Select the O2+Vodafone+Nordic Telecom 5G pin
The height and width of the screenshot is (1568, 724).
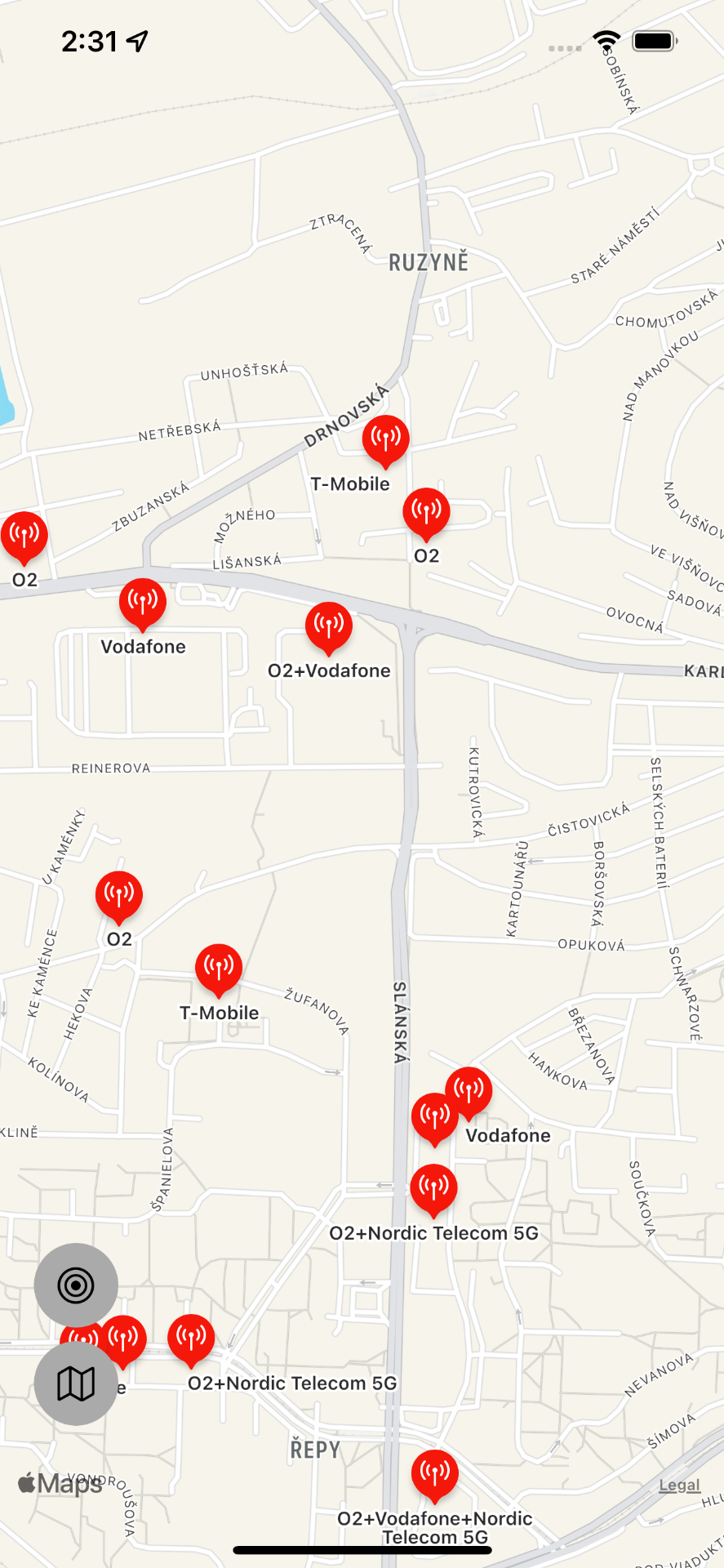click(x=435, y=1474)
